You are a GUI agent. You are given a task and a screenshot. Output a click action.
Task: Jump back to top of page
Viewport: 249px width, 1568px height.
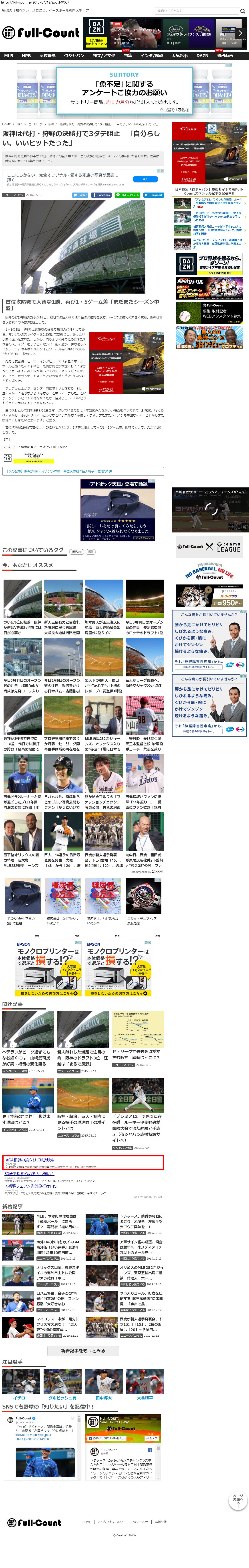[237, 1501]
